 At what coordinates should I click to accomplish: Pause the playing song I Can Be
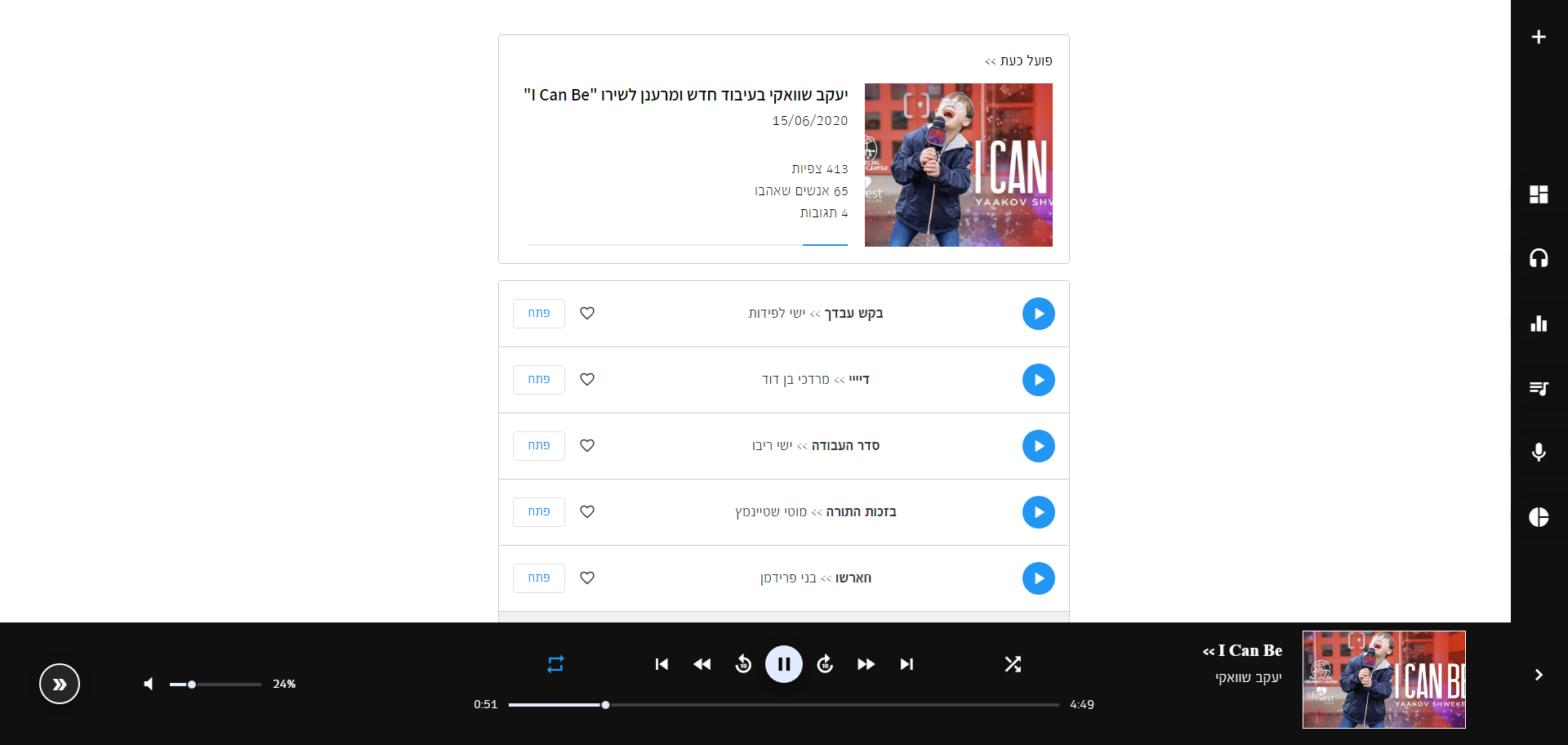pos(783,664)
